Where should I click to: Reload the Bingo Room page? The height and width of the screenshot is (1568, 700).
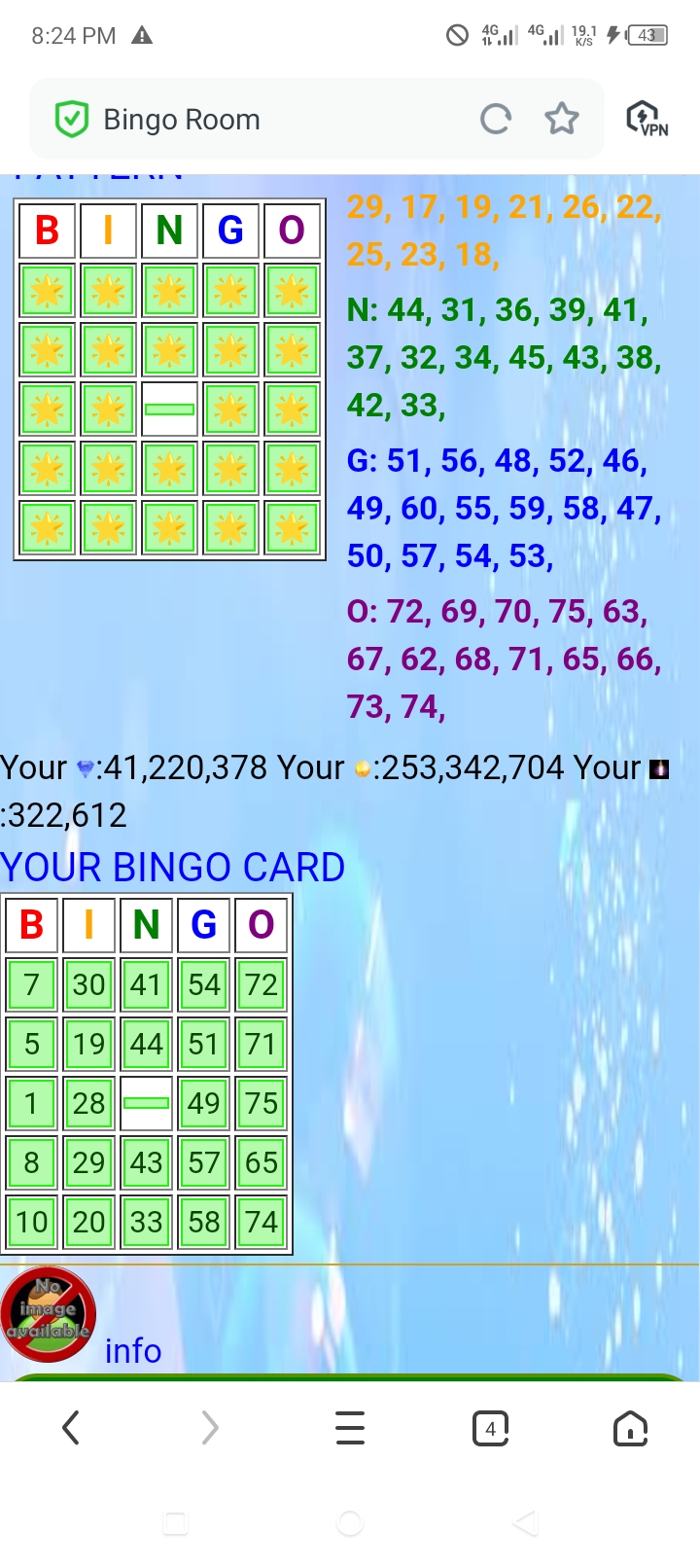click(x=496, y=120)
